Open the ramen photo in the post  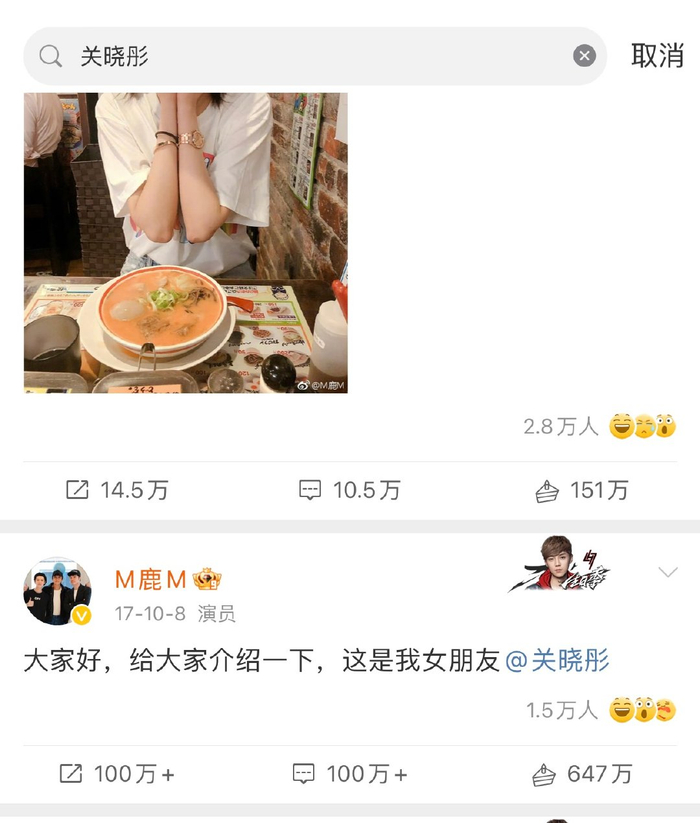click(186, 242)
